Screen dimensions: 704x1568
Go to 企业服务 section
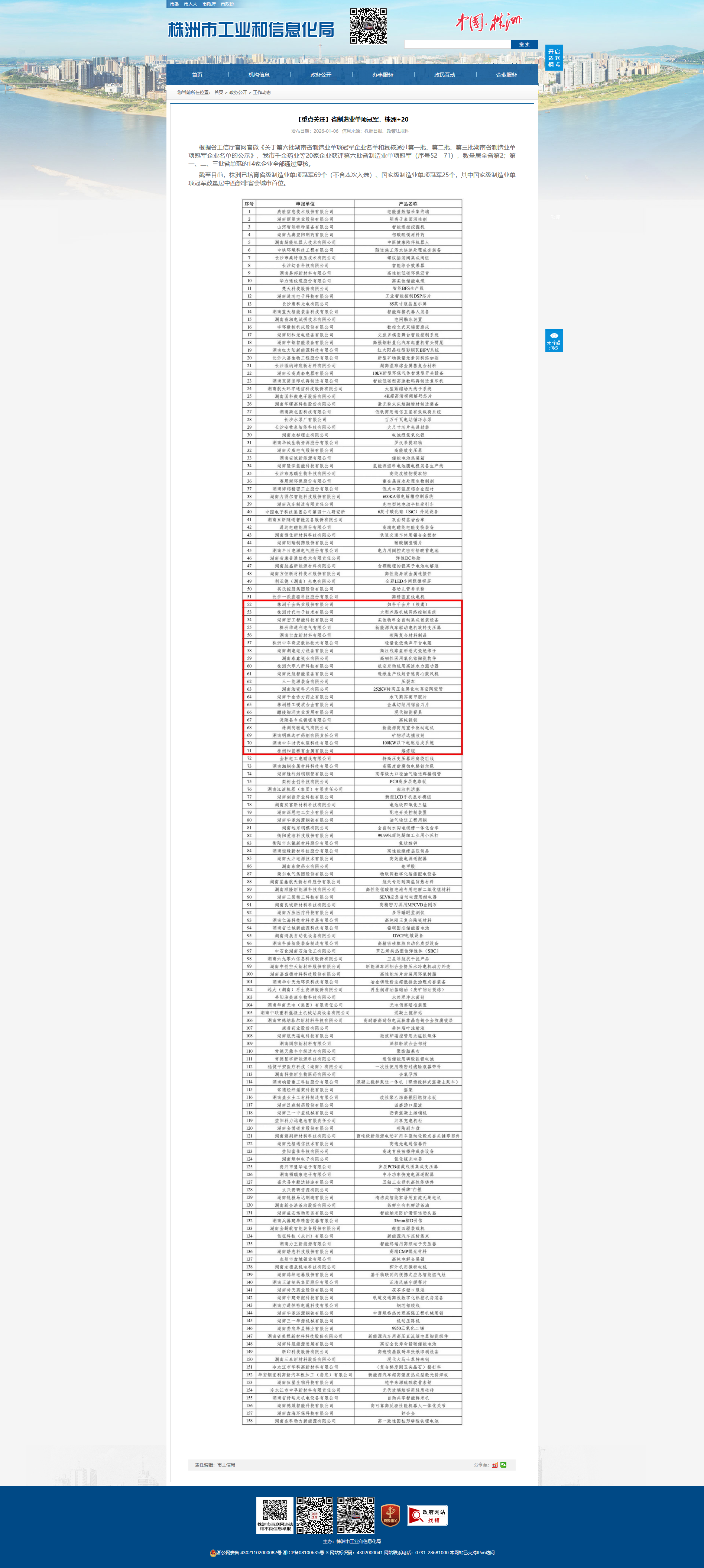click(x=506, y=75)
